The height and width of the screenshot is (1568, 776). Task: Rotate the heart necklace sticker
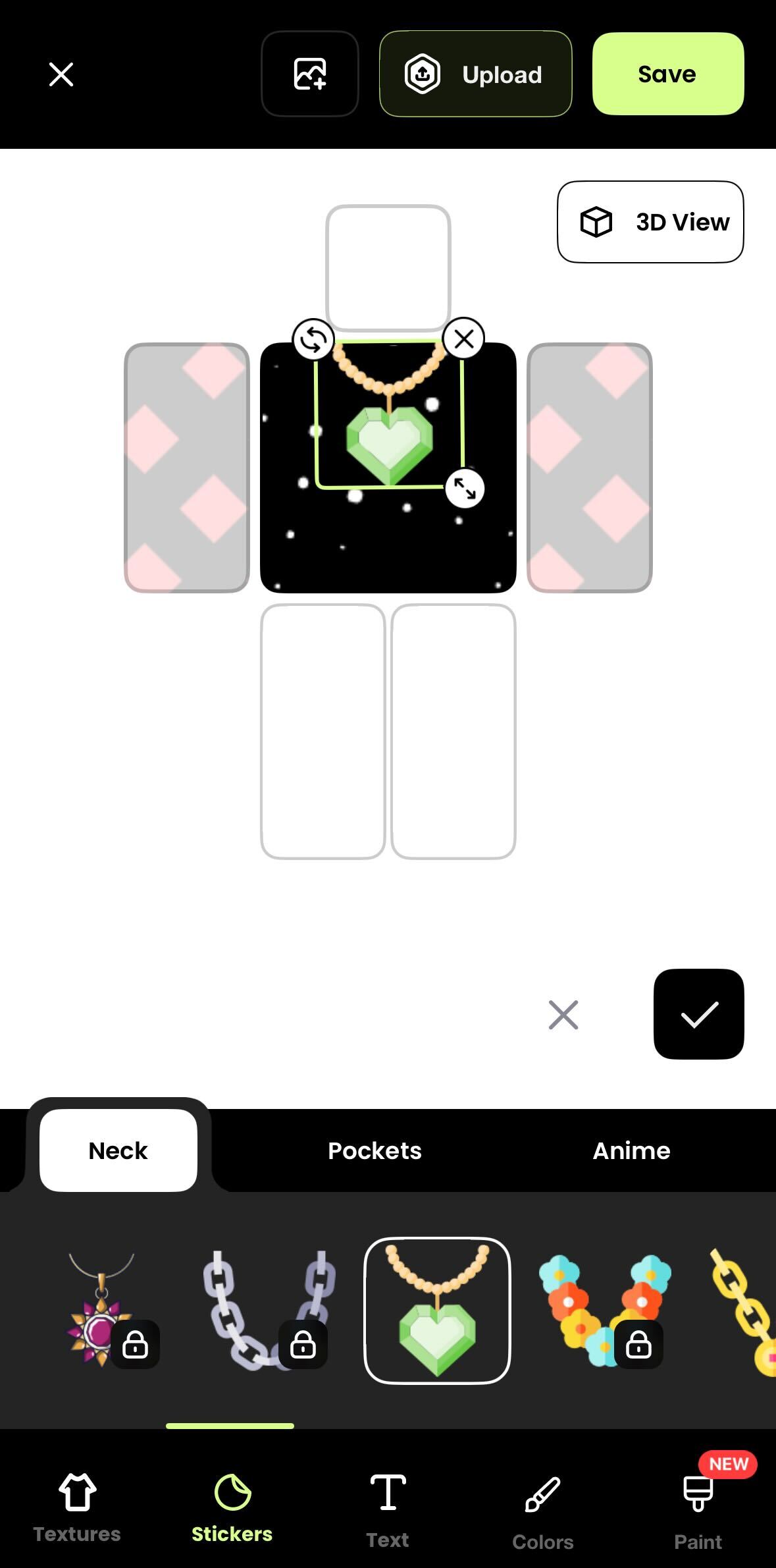tap(313, 340)
